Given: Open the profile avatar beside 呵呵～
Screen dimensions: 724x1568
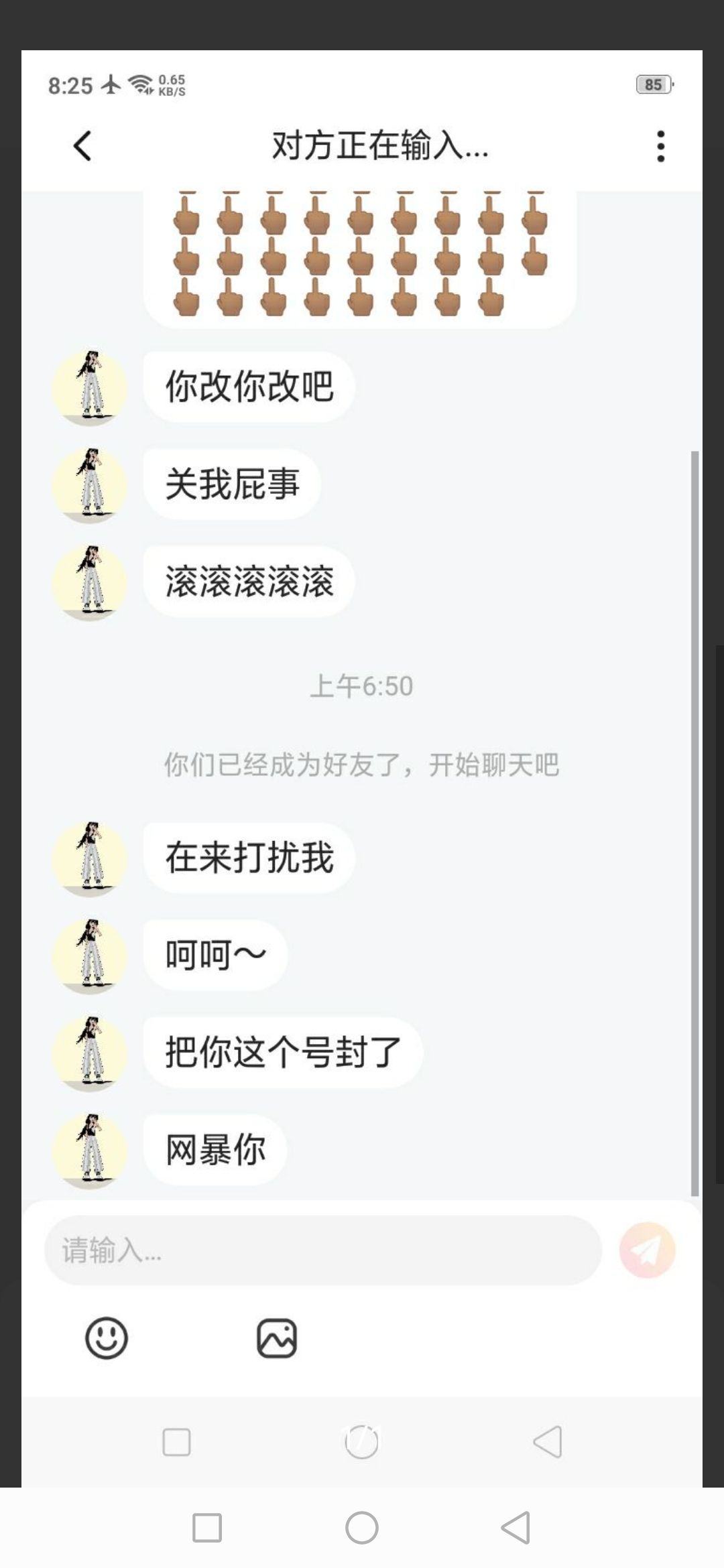Looking at the screenshot, I should 90,956.
